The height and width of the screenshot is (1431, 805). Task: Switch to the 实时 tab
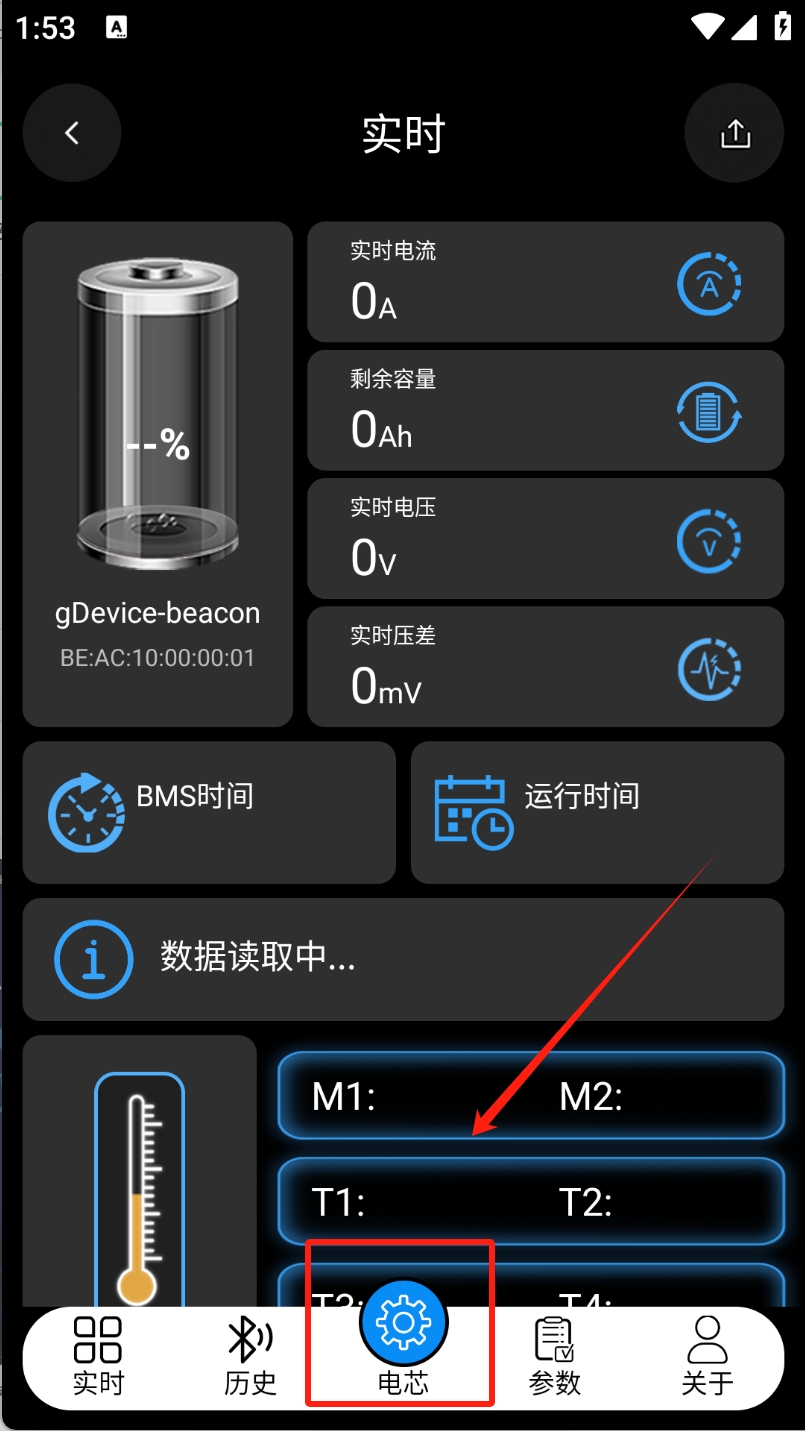coord(98,1355)
